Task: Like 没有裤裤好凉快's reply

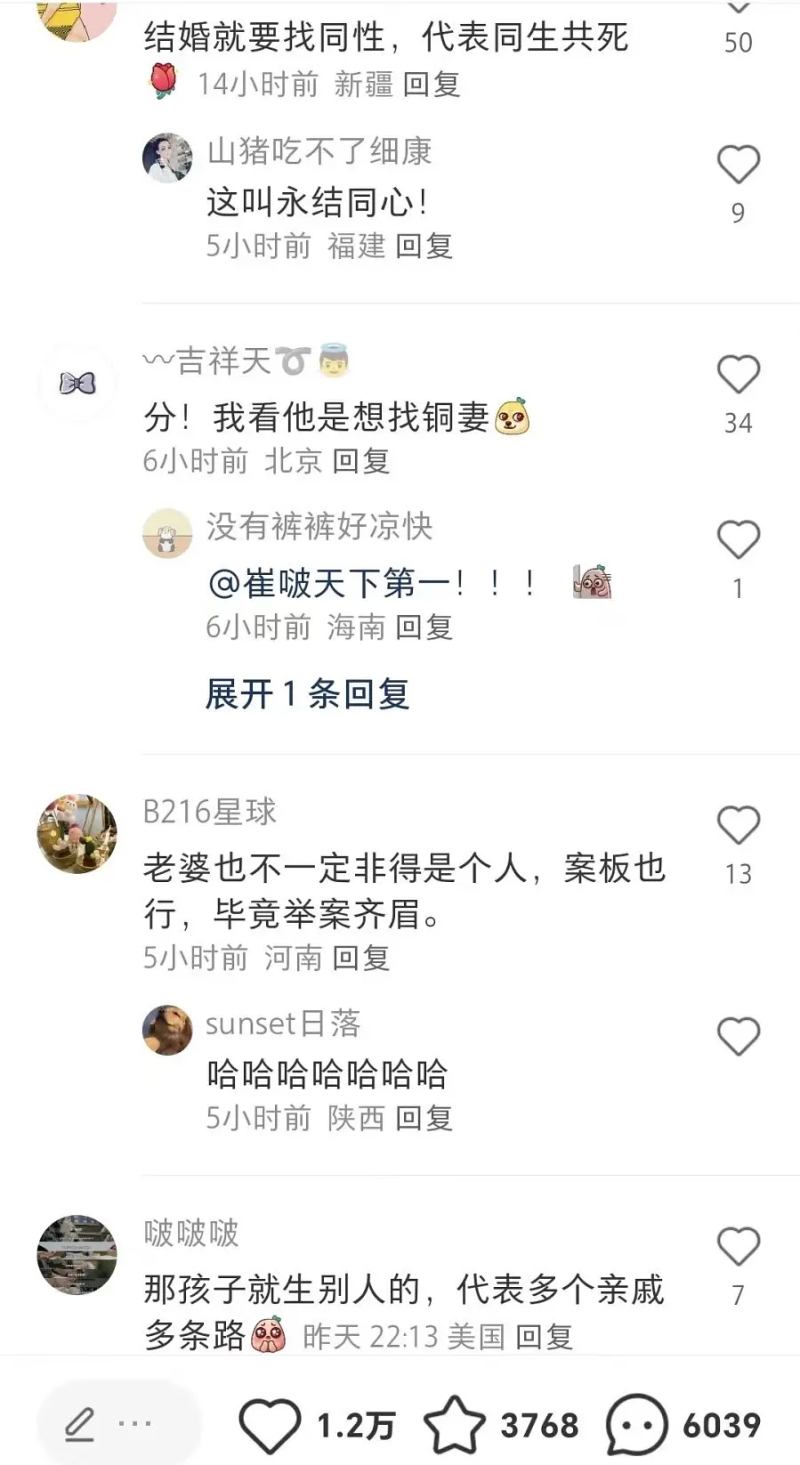Action: [x=738, y=541]
